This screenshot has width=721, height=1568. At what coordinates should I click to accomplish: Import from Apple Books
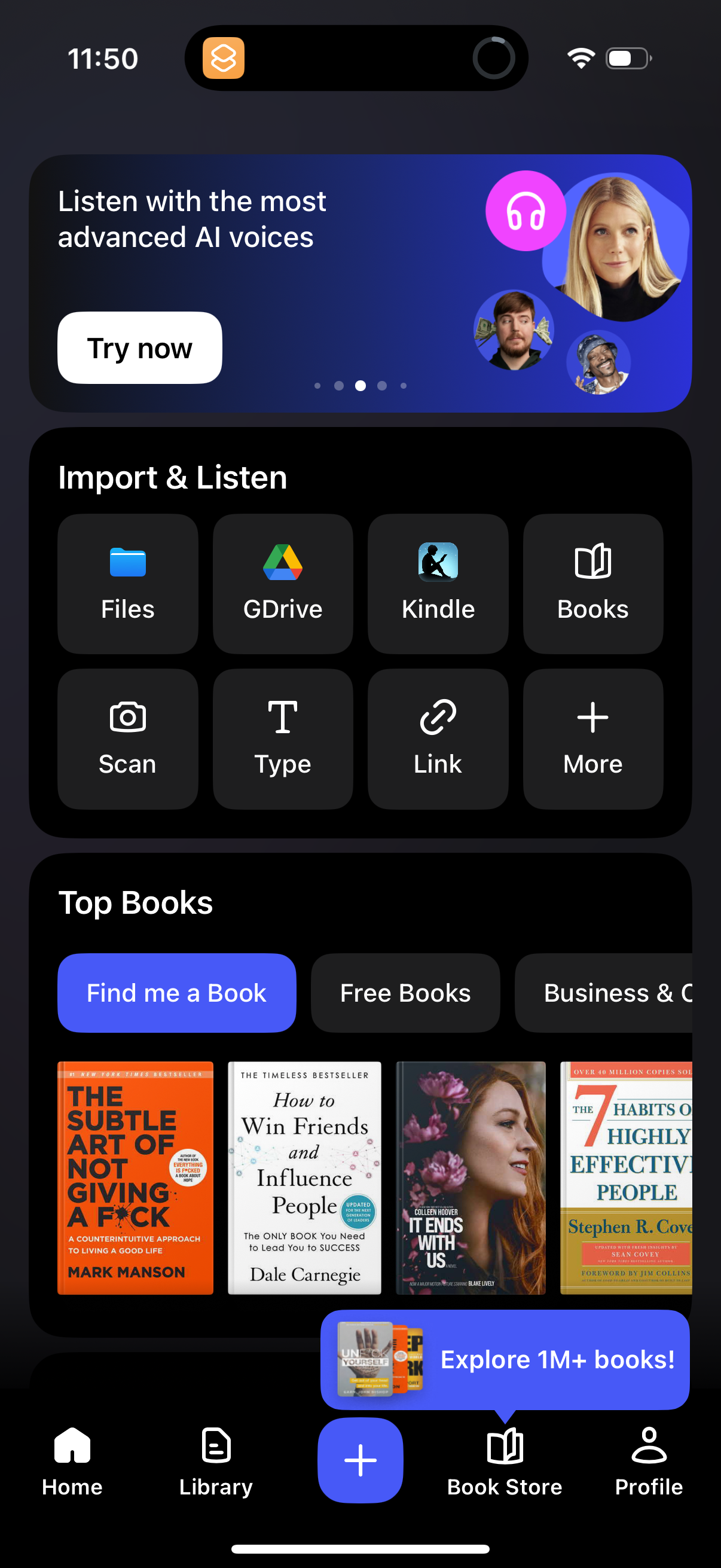(x=592, y=583)
